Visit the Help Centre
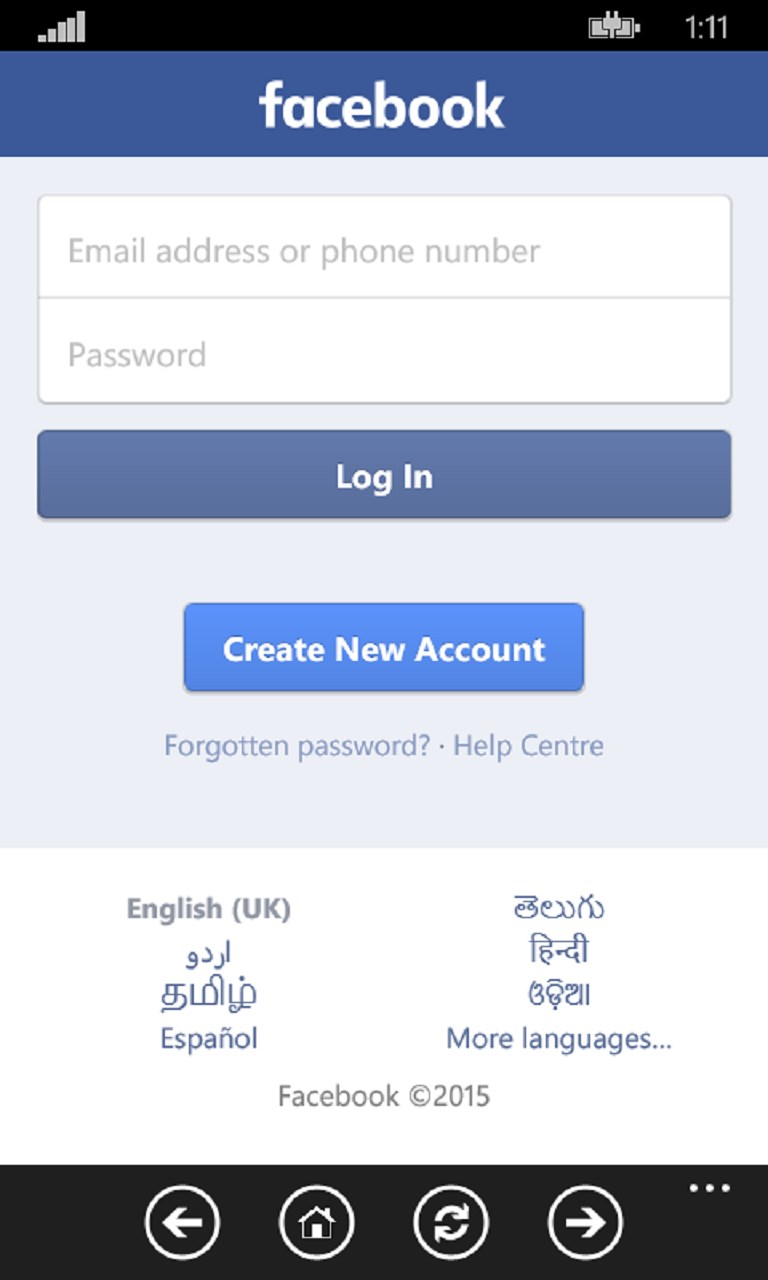Screen dimensions: 768x1280 coord(528,746)
